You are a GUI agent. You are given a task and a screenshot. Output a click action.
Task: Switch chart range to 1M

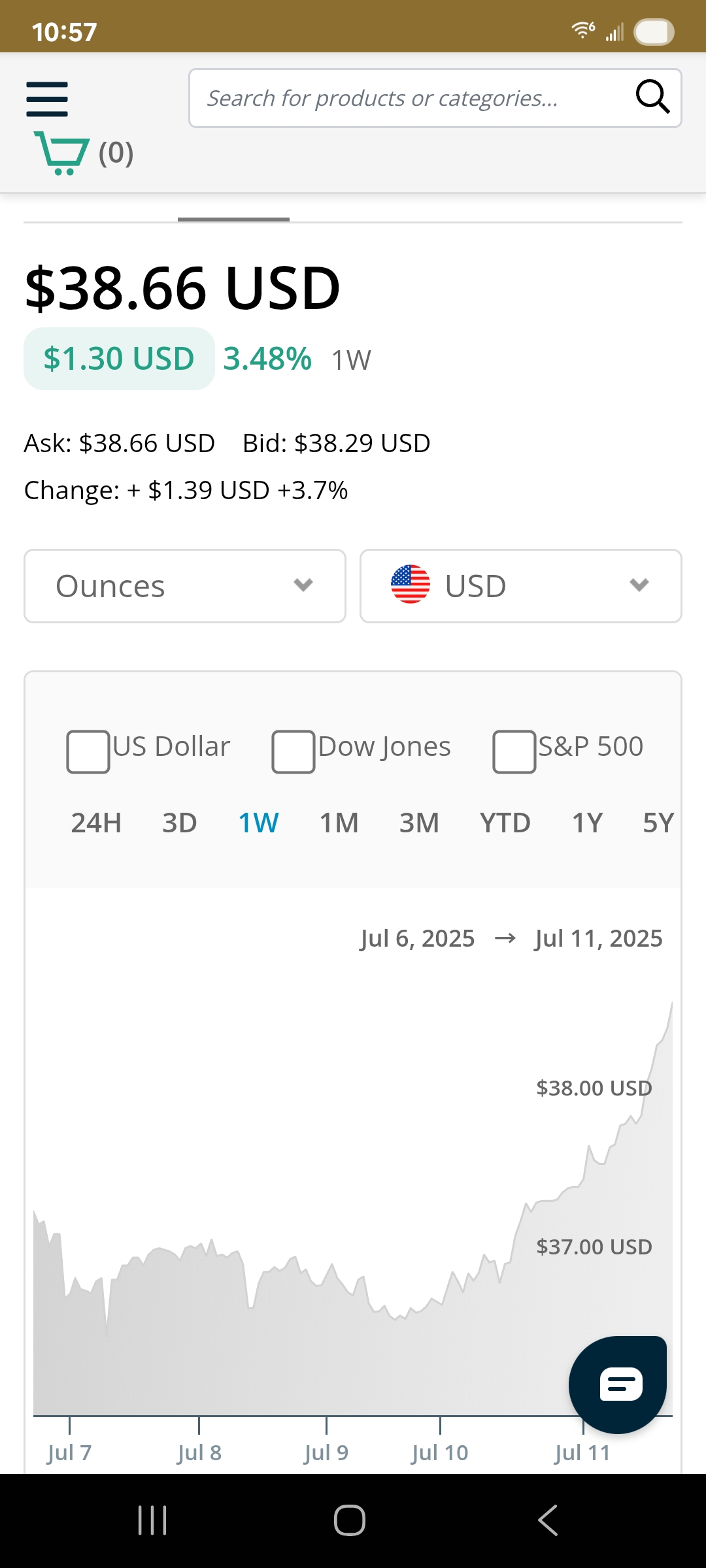339,823
